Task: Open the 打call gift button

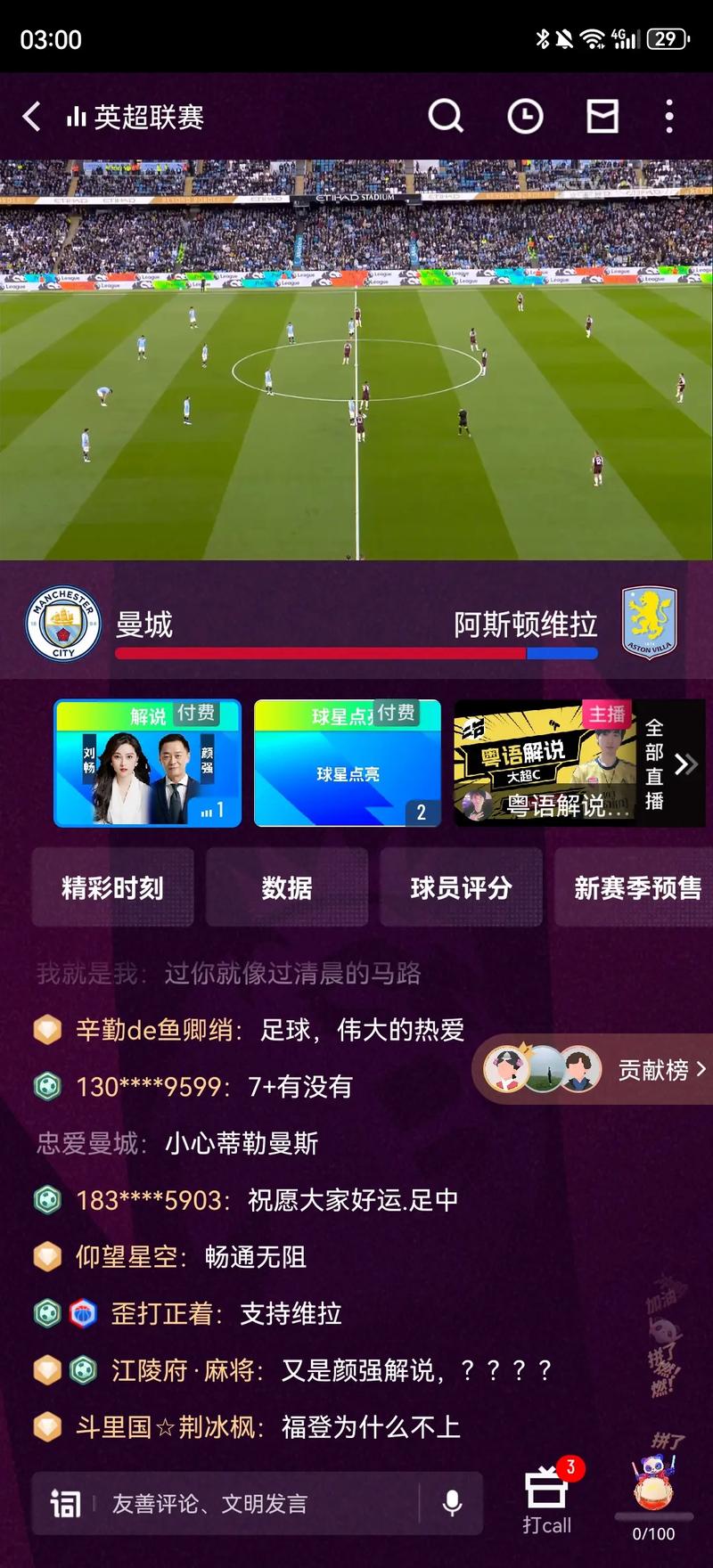Action: pyautogui.click(x=546, y=1500)
